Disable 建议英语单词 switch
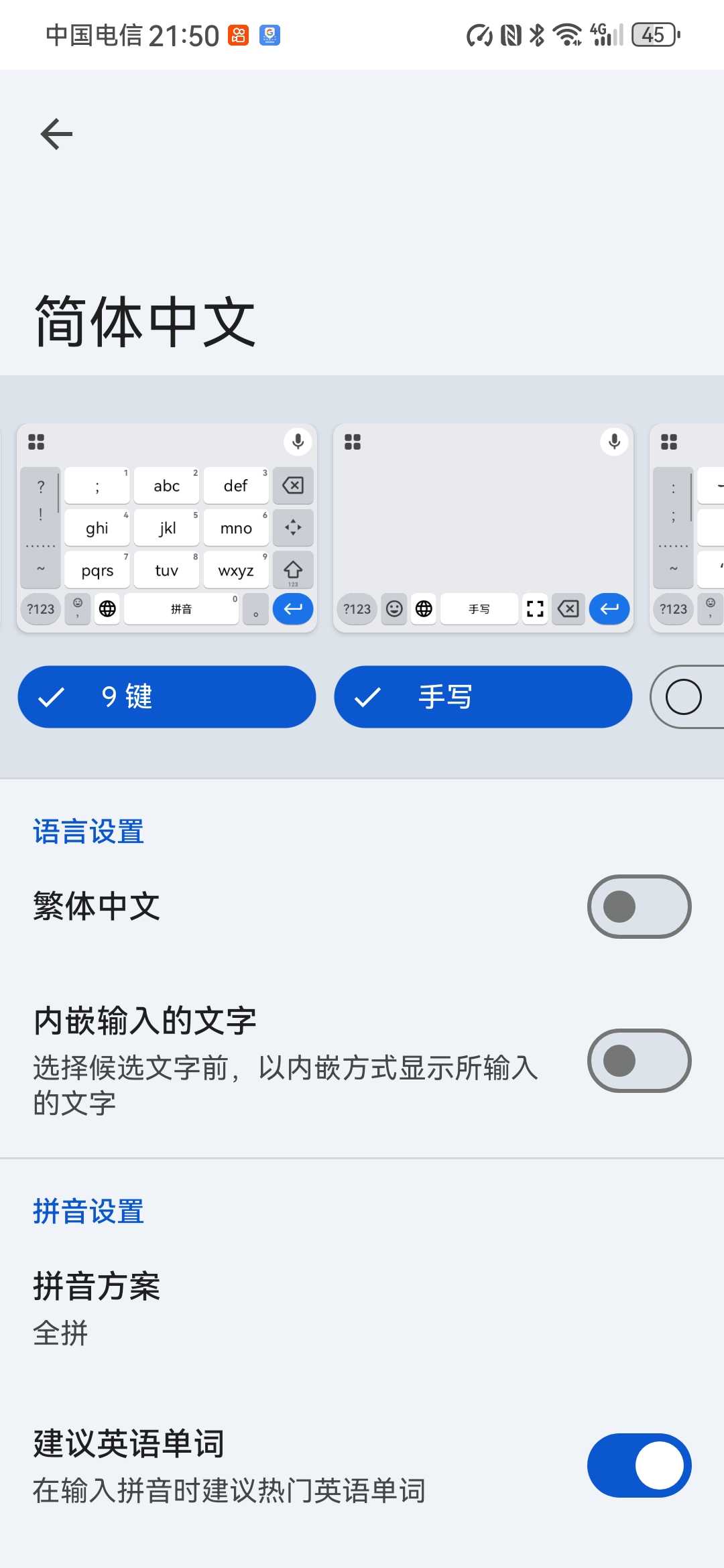Screen dimensions: 724x1568 pyautogui.click(x=638, y=1465)
